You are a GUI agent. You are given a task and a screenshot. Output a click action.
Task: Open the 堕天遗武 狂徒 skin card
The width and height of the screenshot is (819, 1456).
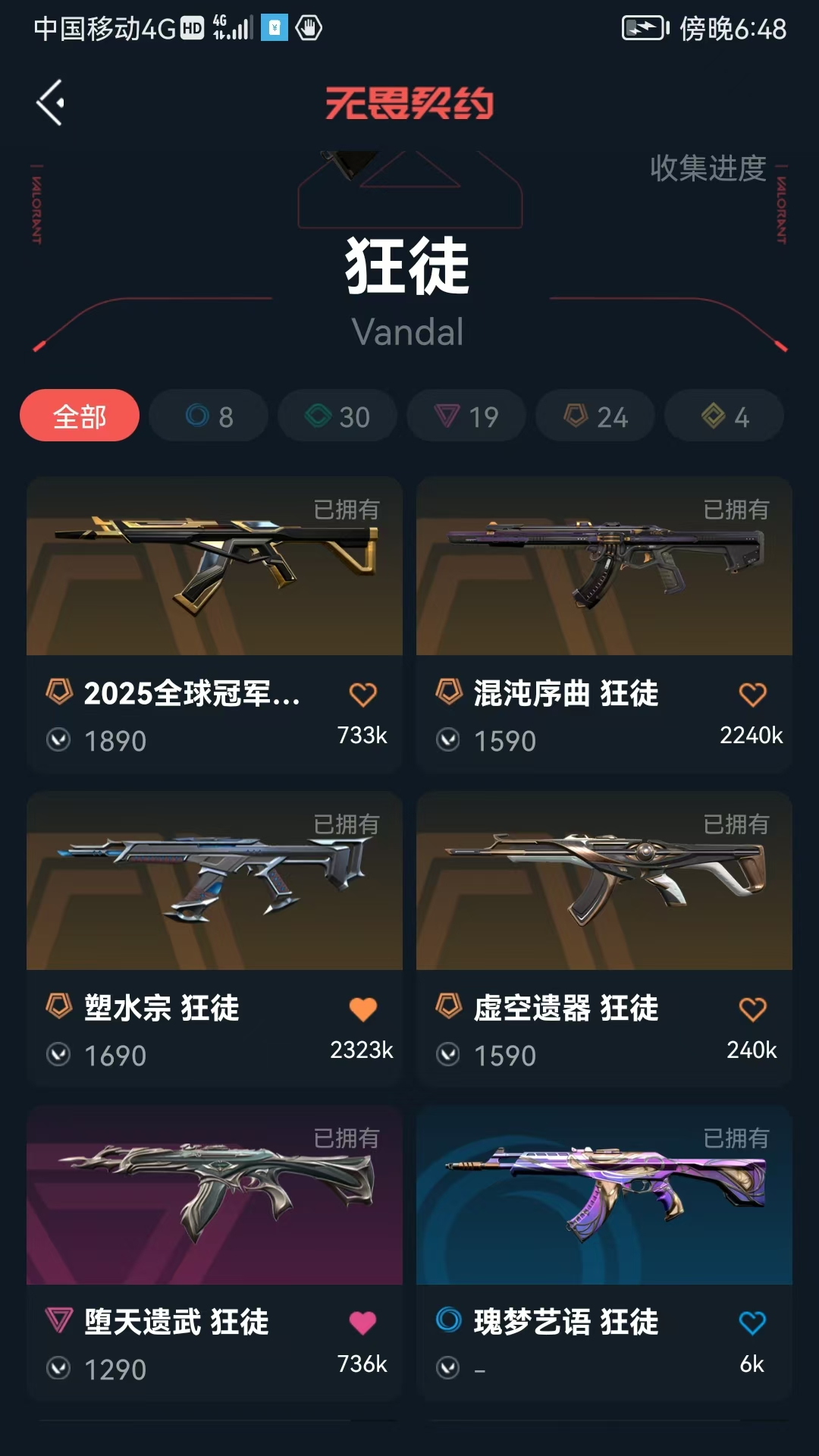[215, 1254]
